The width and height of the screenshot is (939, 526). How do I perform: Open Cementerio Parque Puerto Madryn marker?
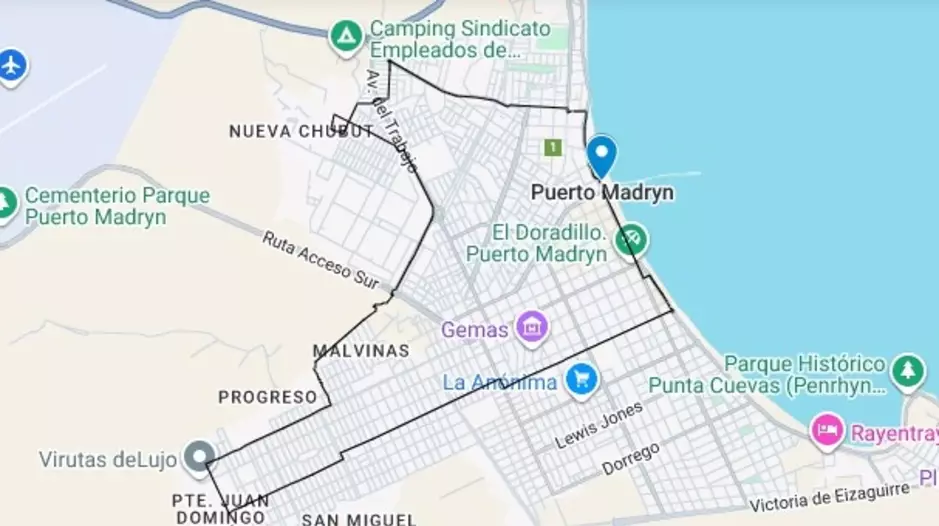click(6, 203)
